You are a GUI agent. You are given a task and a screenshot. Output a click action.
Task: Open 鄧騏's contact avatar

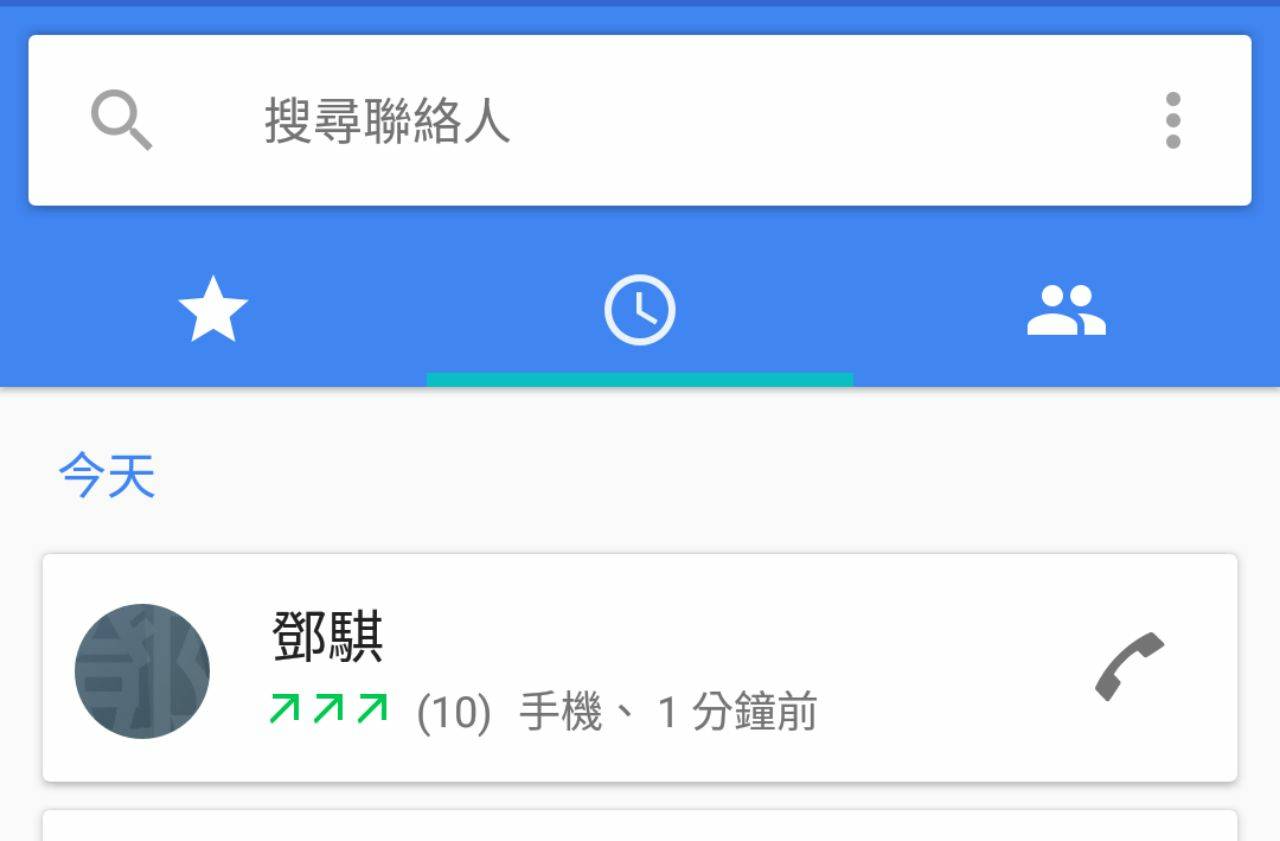(142, 671)
